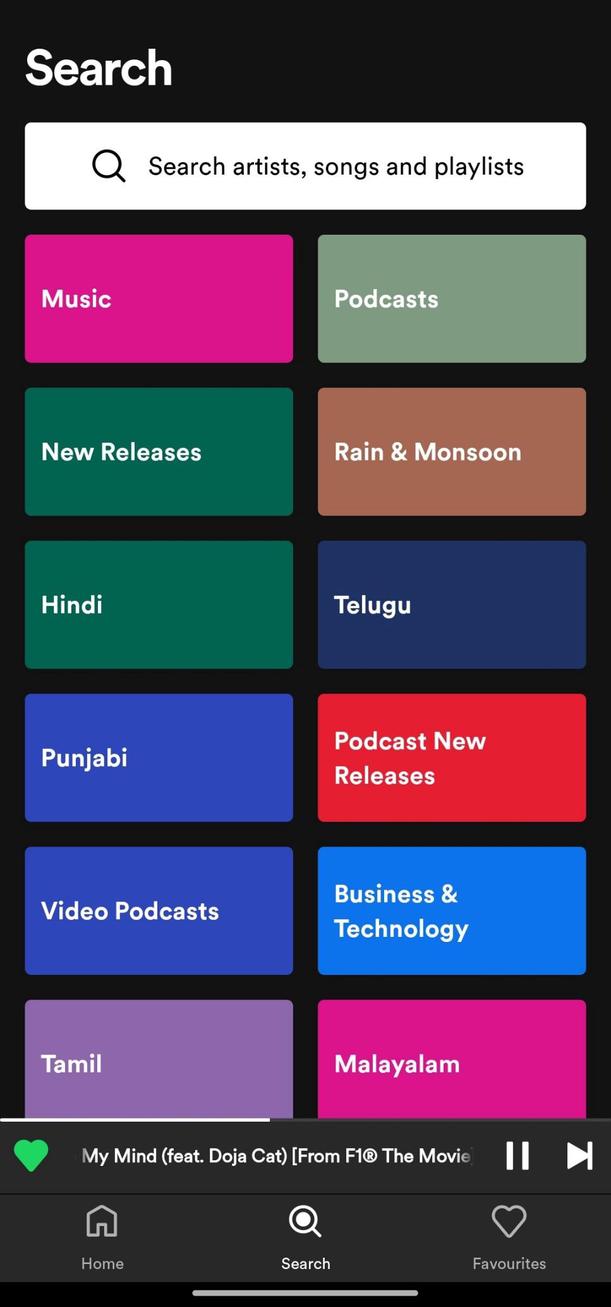Viewport: 611px width, 1307px height.
Task: Unlike the currently playing song
Action: pos(31,1156)
